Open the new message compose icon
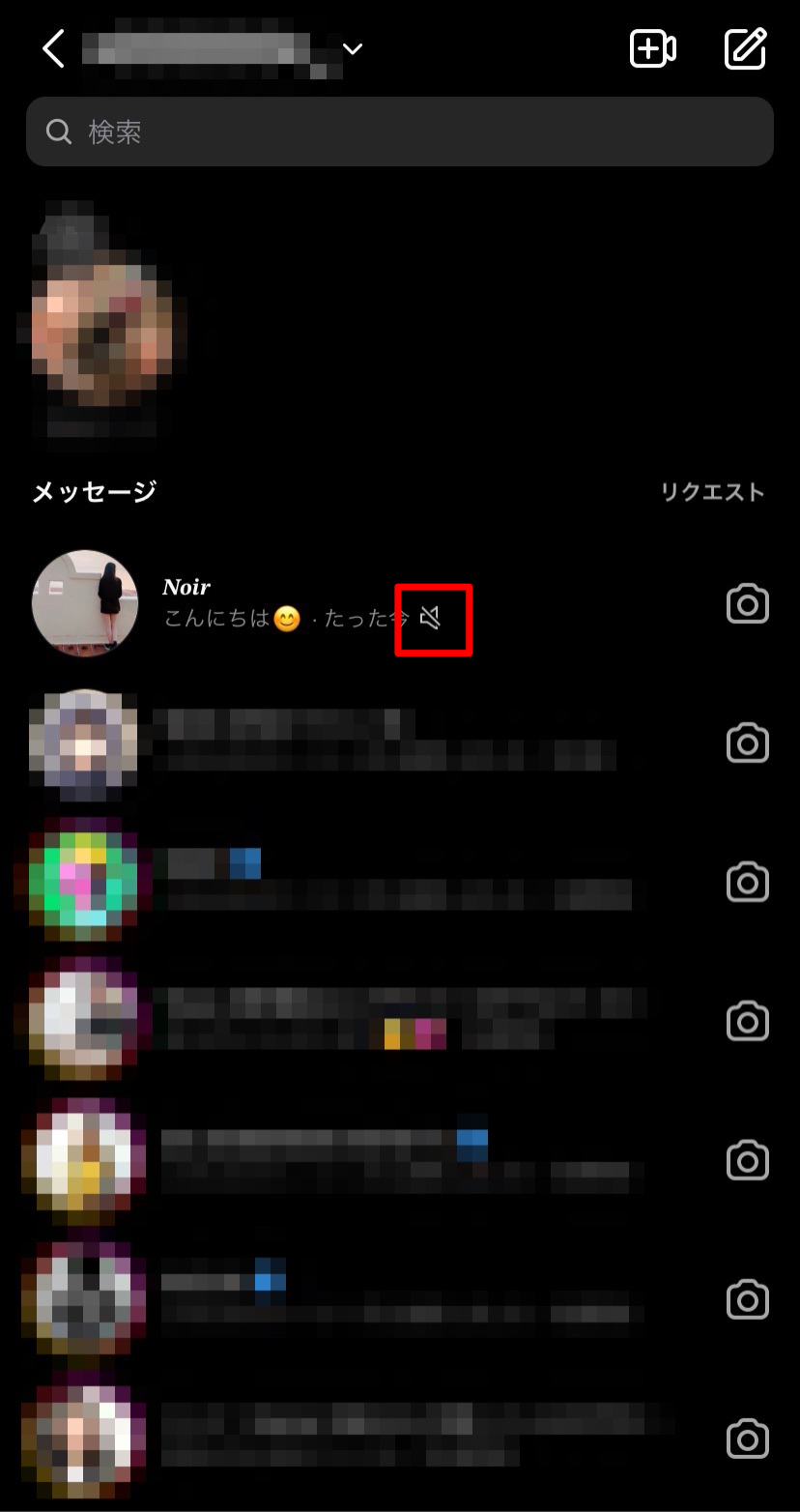800x1512 pixels. (745, 48)
